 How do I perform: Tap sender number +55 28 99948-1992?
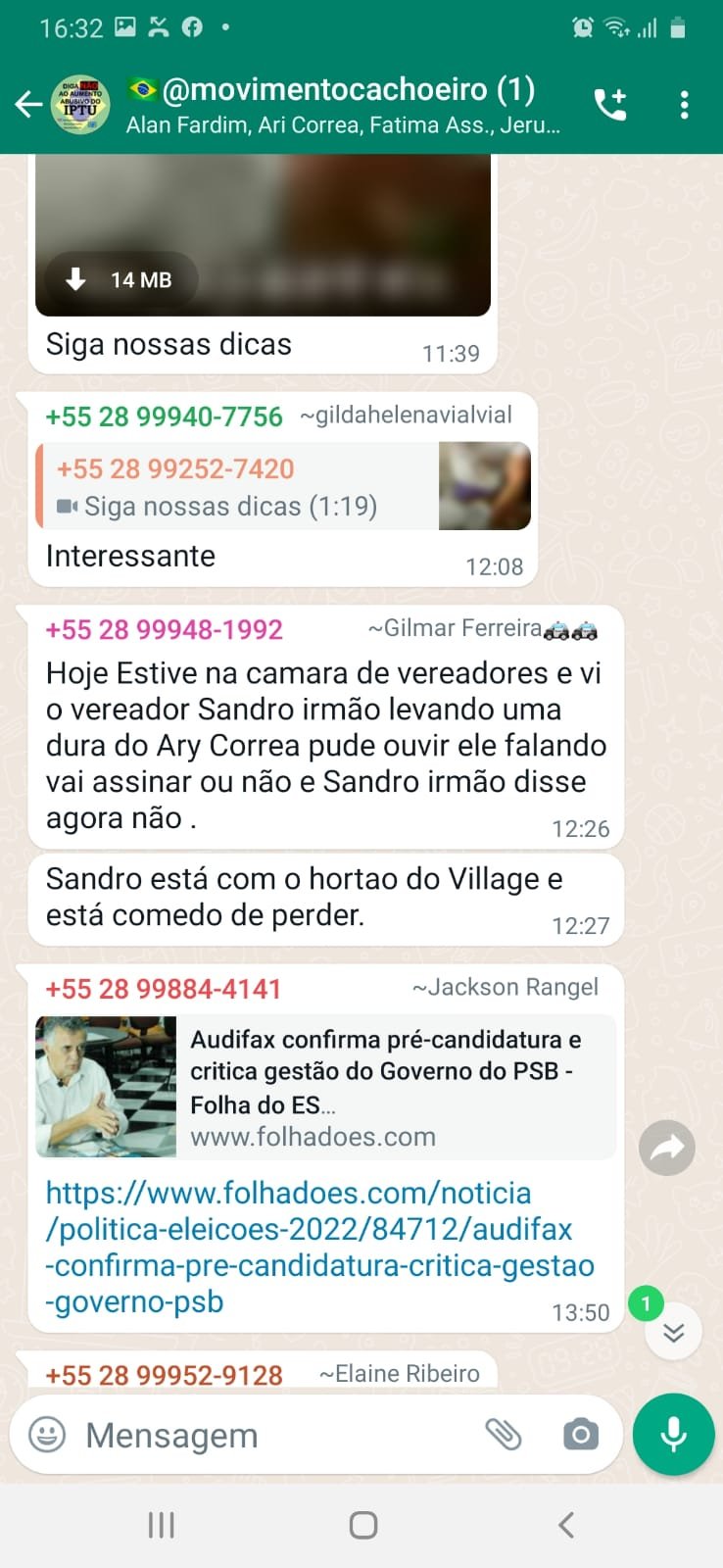tap(165, 629)
